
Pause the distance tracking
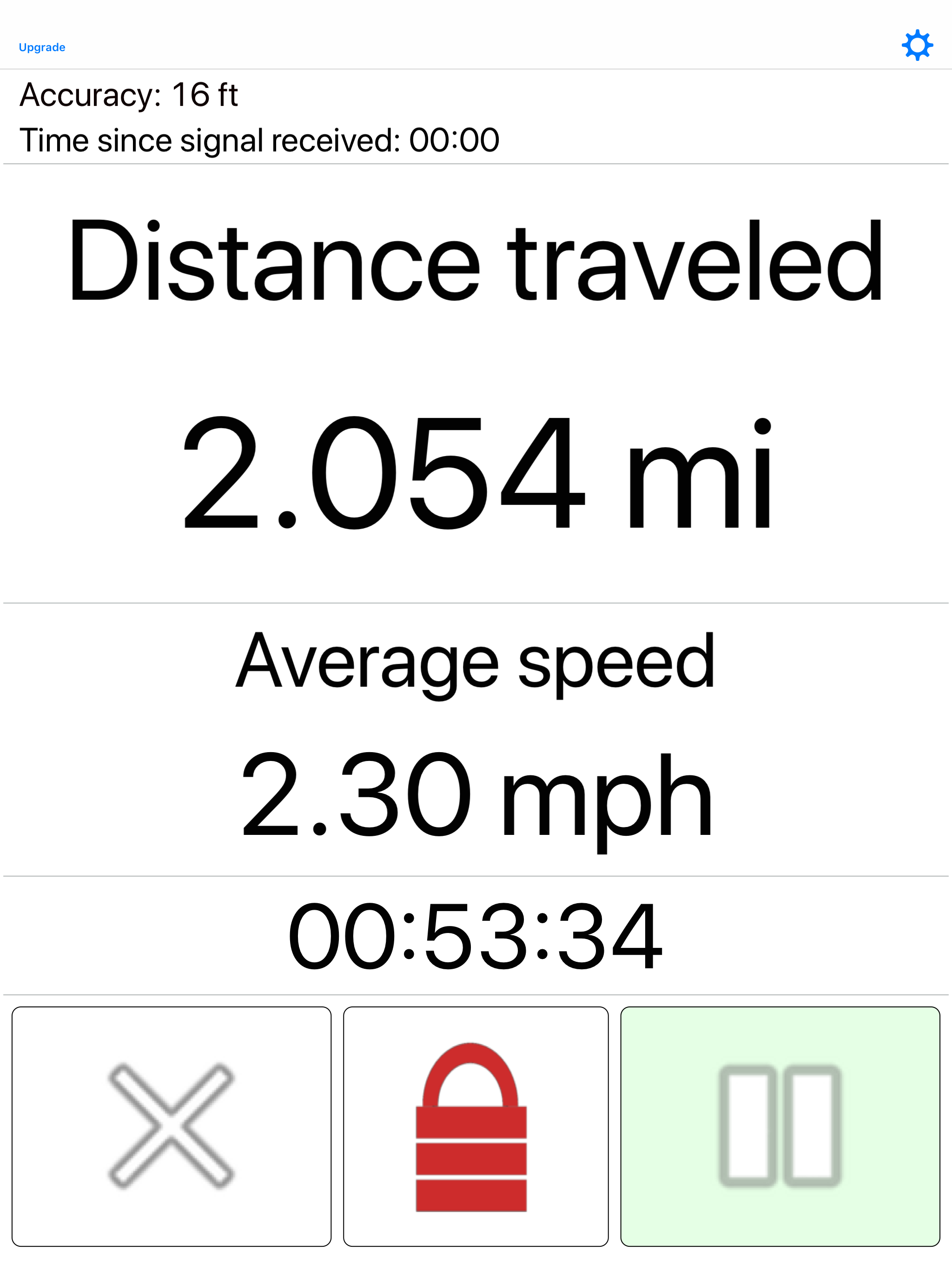click(x=780, y=1126)
